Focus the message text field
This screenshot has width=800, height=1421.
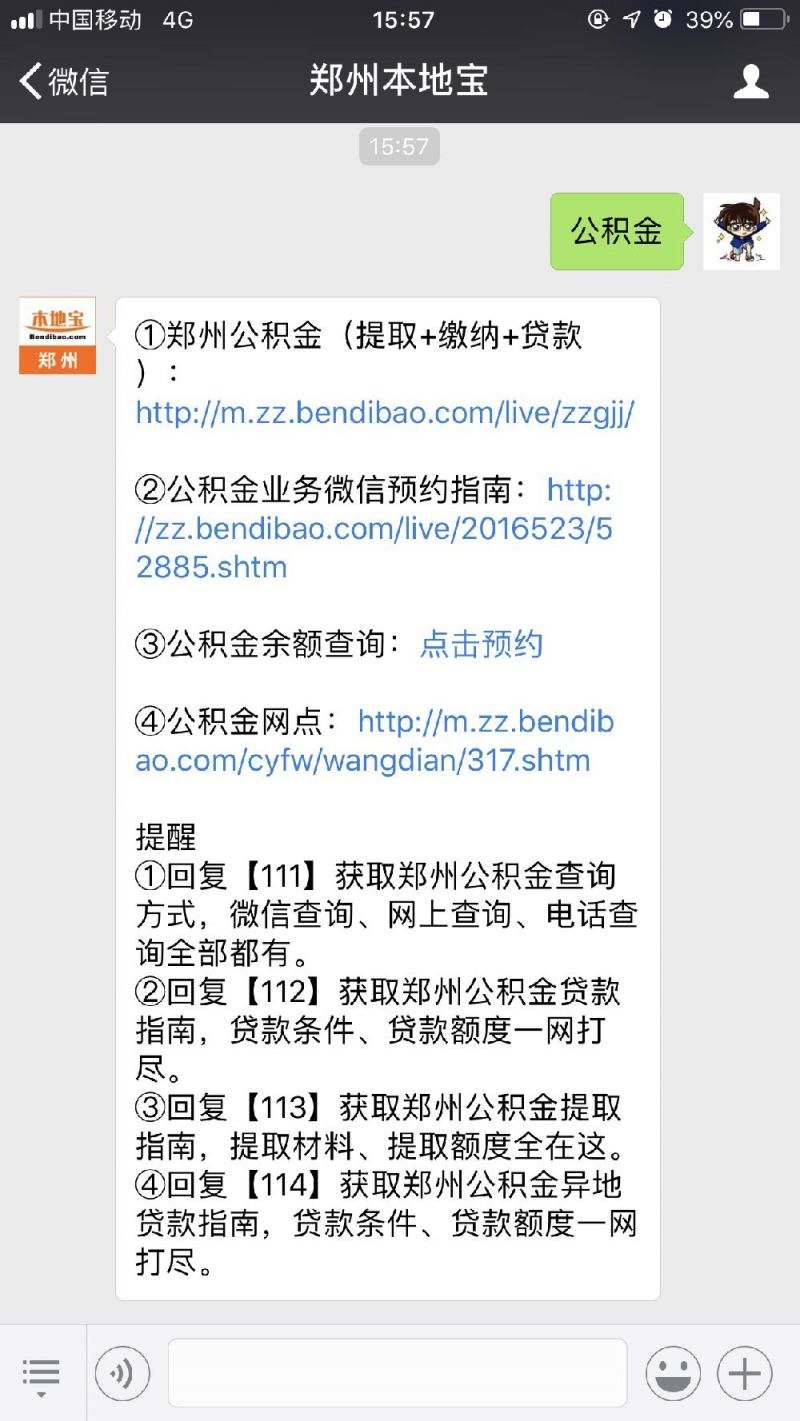[397, 1373]
